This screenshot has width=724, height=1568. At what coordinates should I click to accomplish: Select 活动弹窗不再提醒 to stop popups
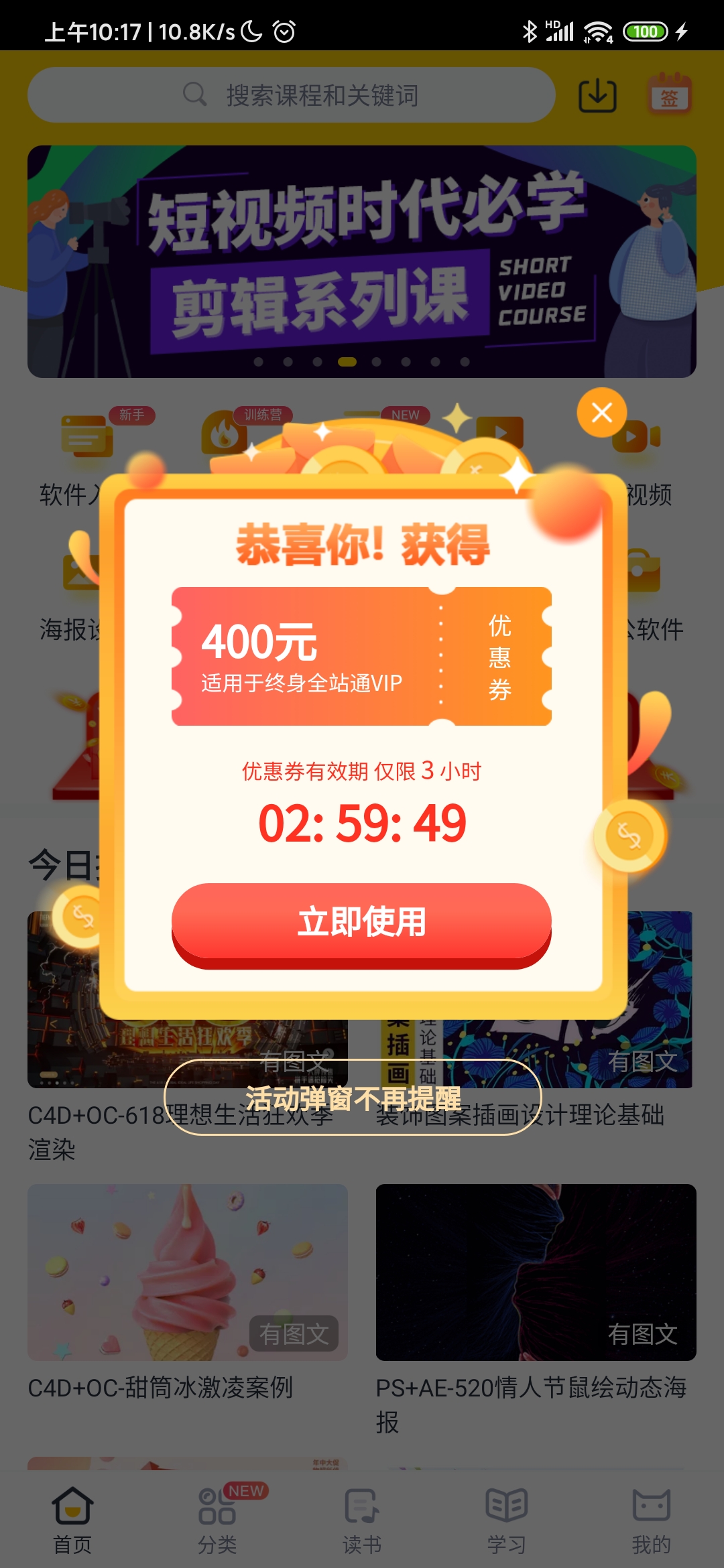click(353, 1098)
